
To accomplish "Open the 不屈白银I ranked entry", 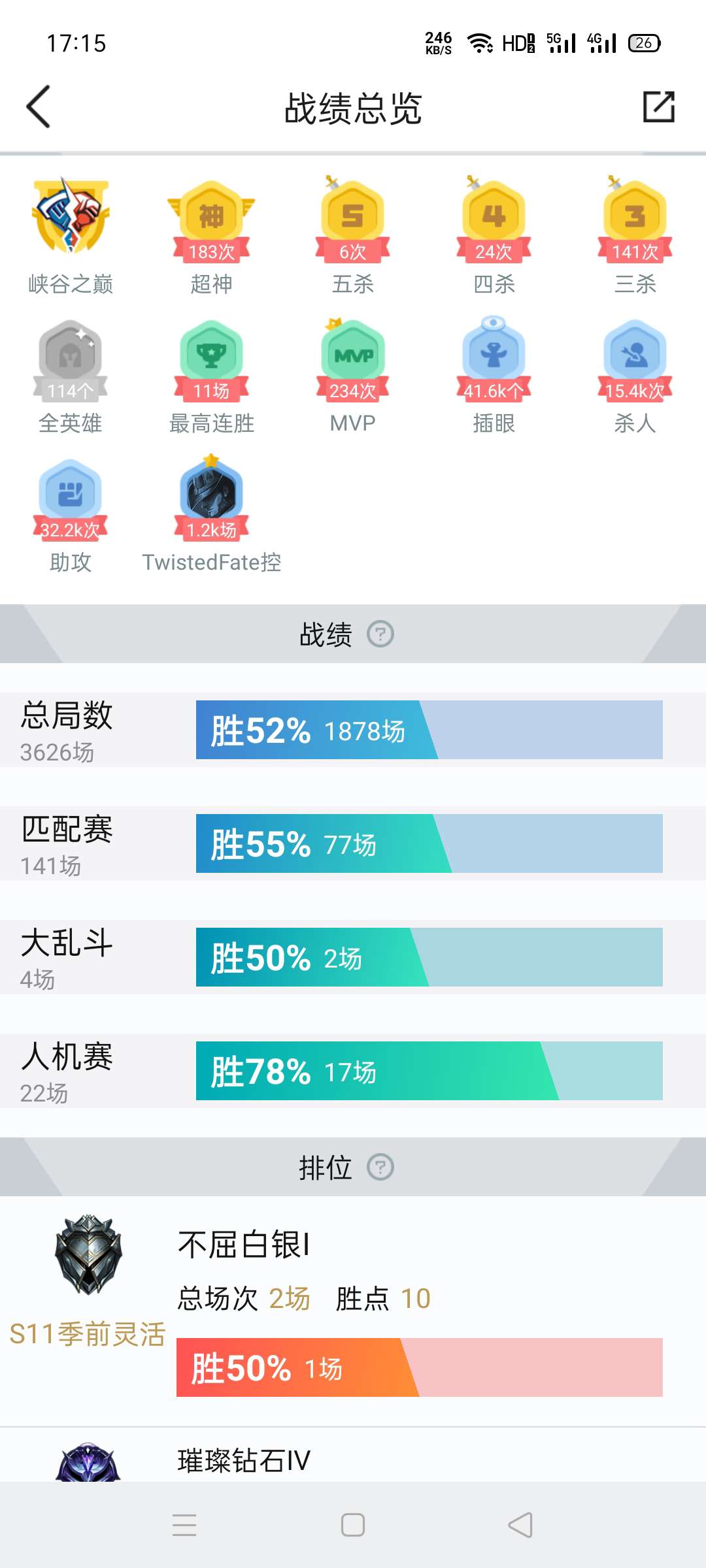I will pos(353,1312).
